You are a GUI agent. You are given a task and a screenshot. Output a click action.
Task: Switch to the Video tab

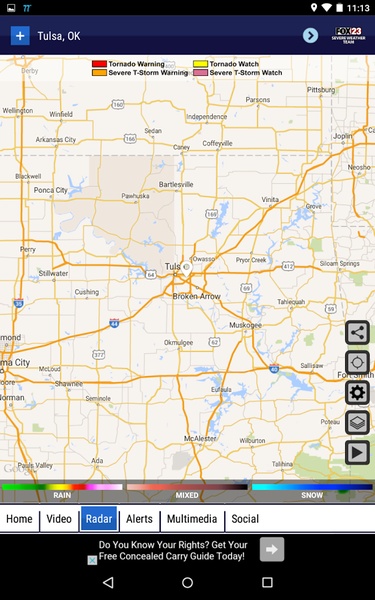(59, 519)
